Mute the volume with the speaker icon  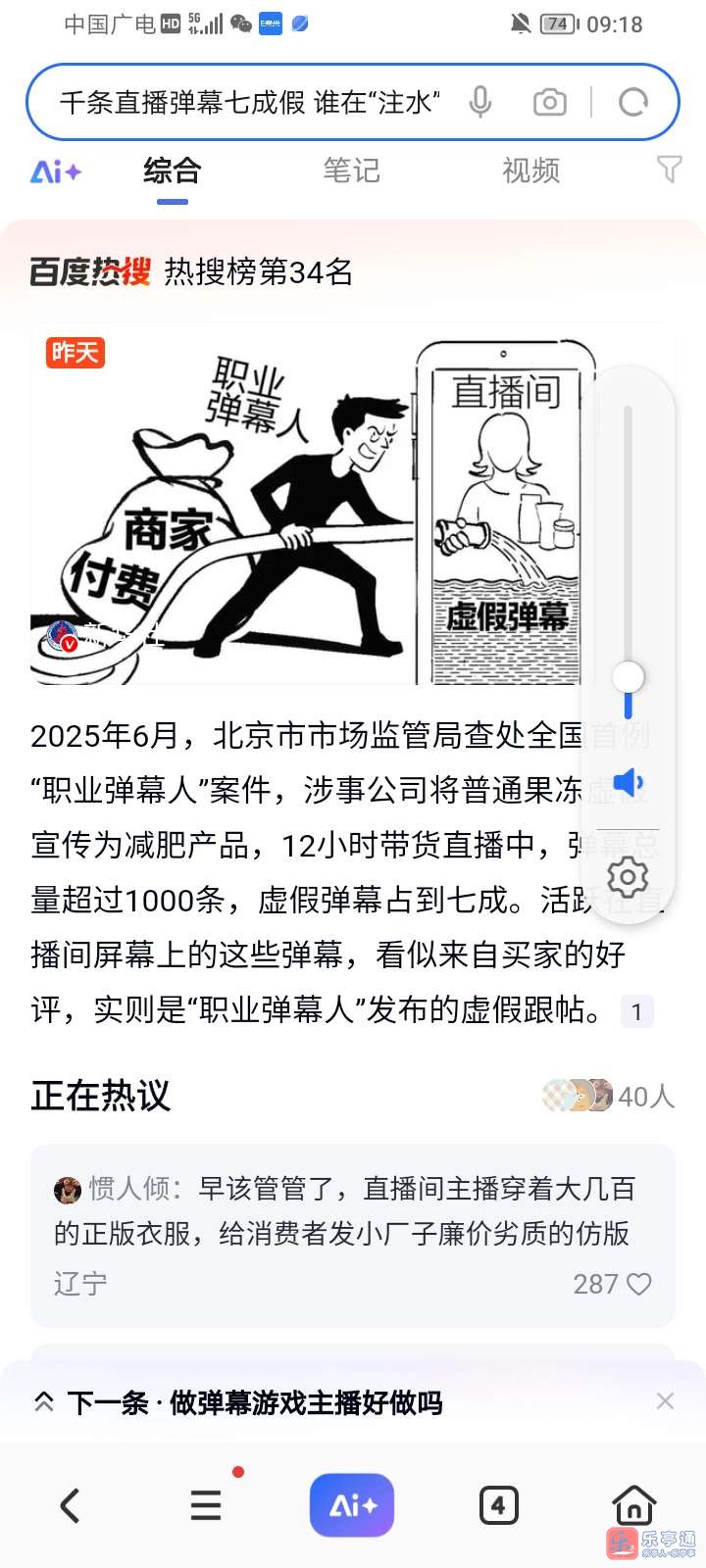point(628,782)
